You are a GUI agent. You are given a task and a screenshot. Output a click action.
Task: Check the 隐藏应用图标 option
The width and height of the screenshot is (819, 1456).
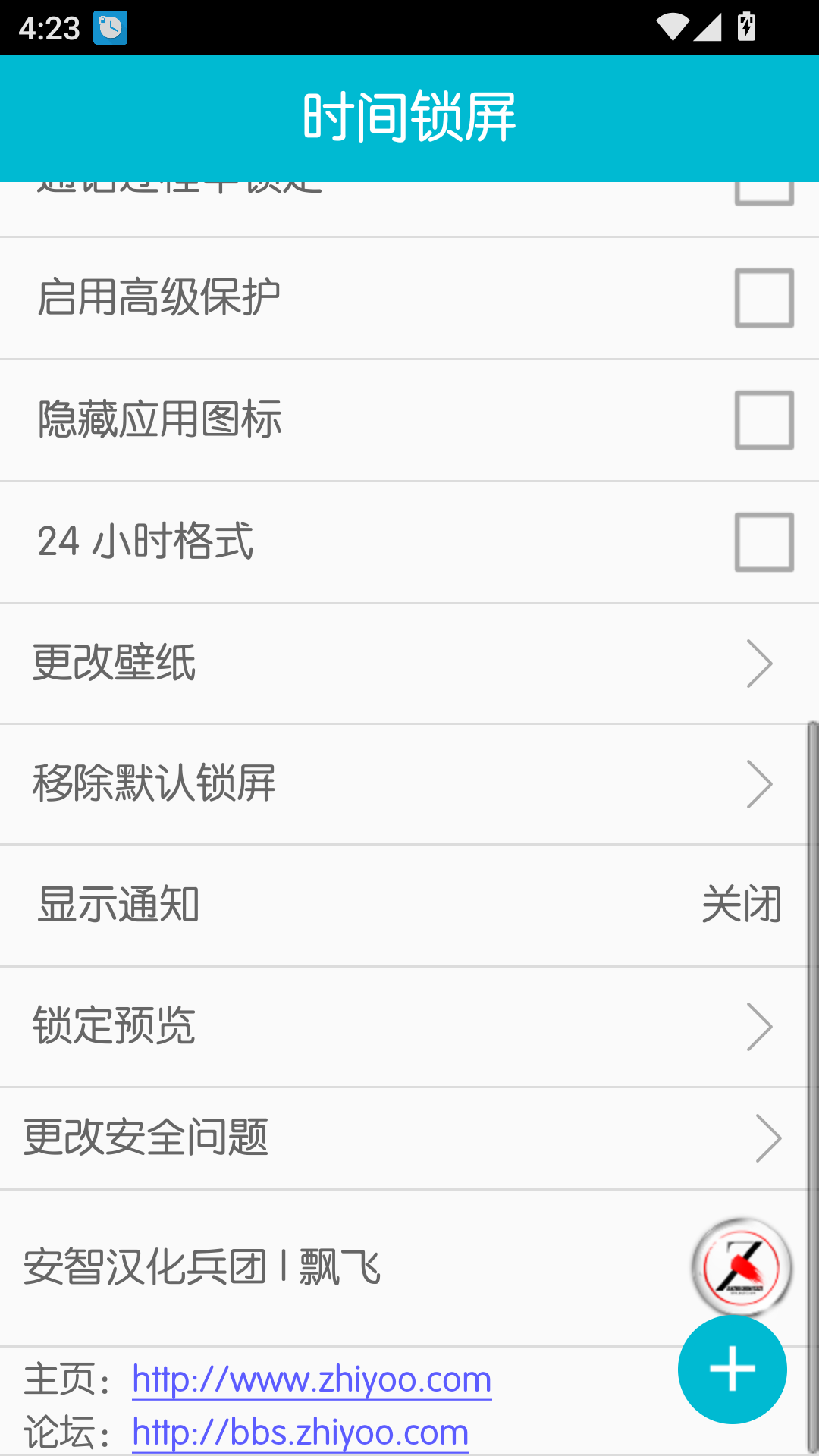pos(763,419)
